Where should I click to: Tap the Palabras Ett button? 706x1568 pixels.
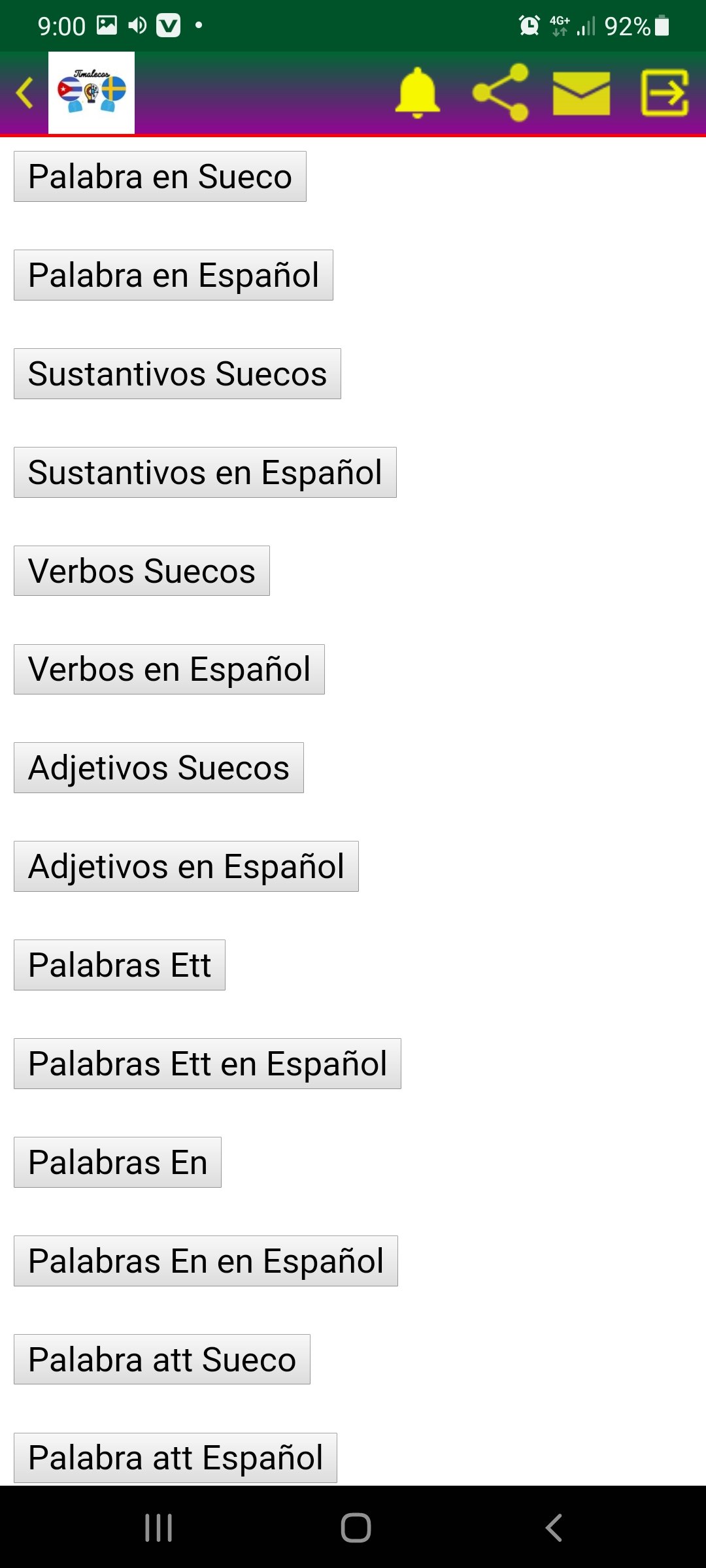tap(120, 965)
